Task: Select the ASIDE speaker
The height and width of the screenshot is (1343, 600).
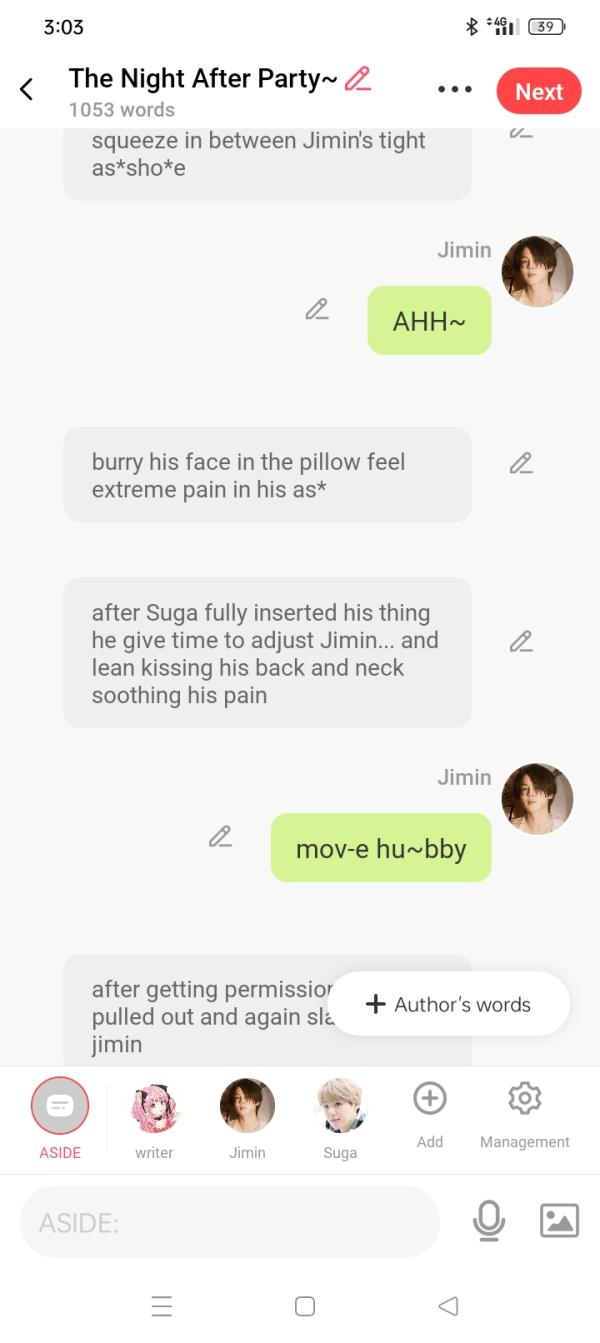Action: point(60,1106)
